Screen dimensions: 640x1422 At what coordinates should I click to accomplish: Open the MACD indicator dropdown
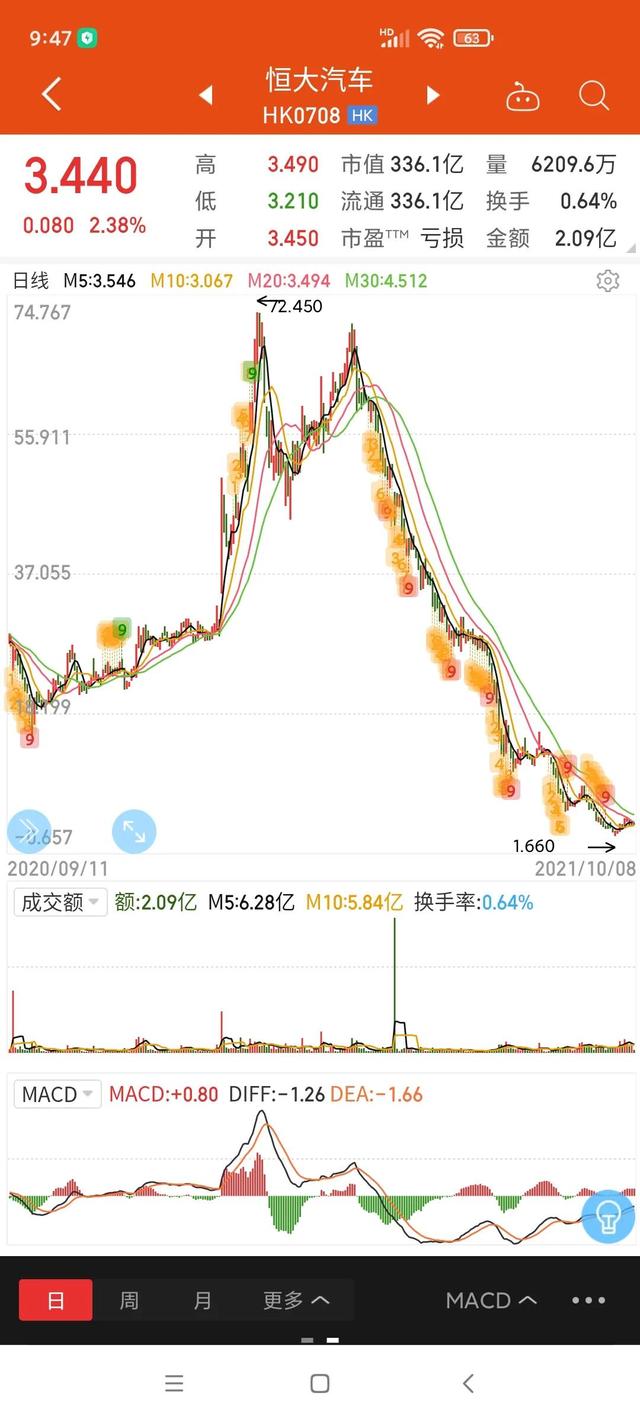[59, 1094]
